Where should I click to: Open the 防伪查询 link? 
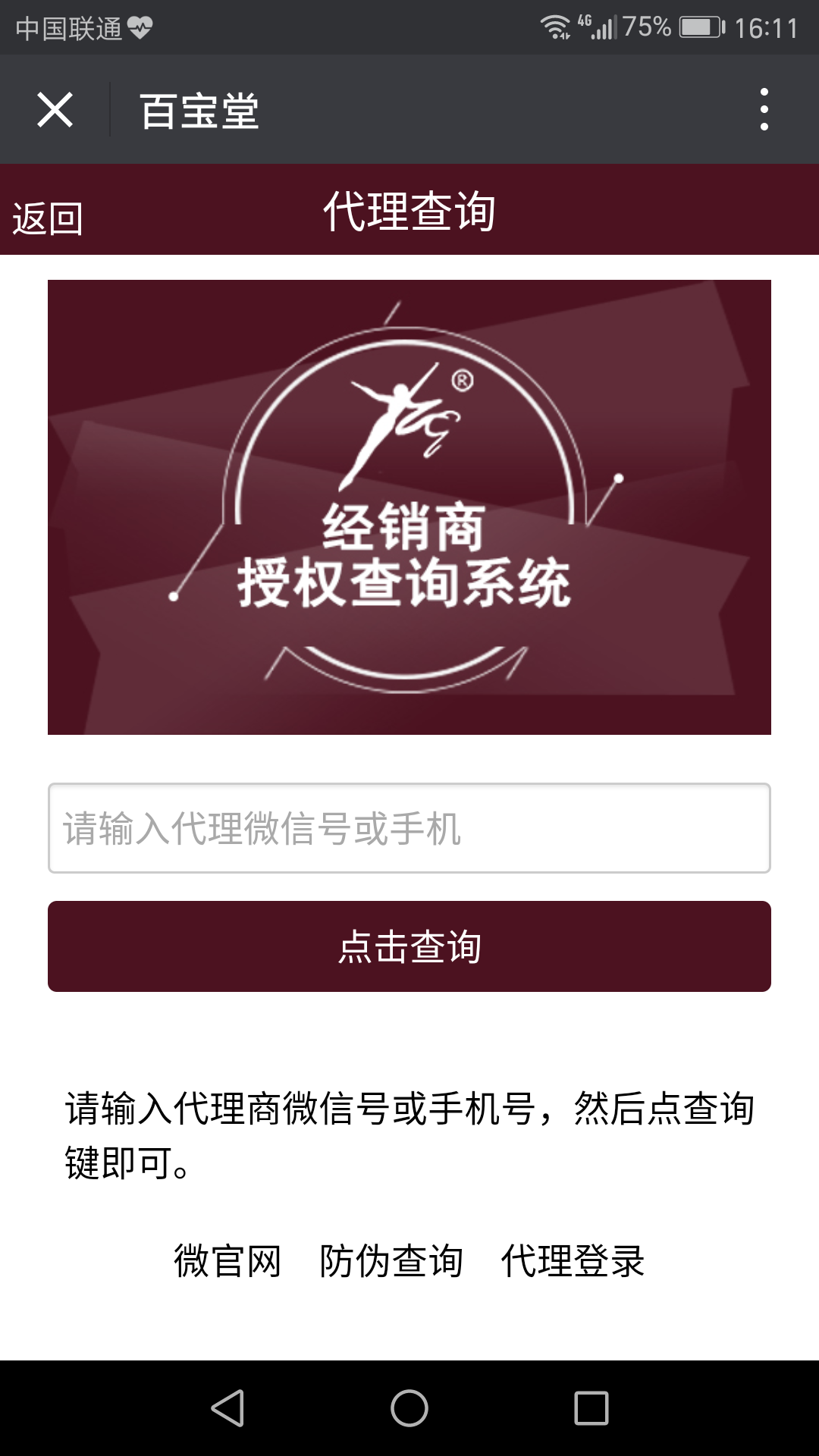click(x=391, y=1261)
